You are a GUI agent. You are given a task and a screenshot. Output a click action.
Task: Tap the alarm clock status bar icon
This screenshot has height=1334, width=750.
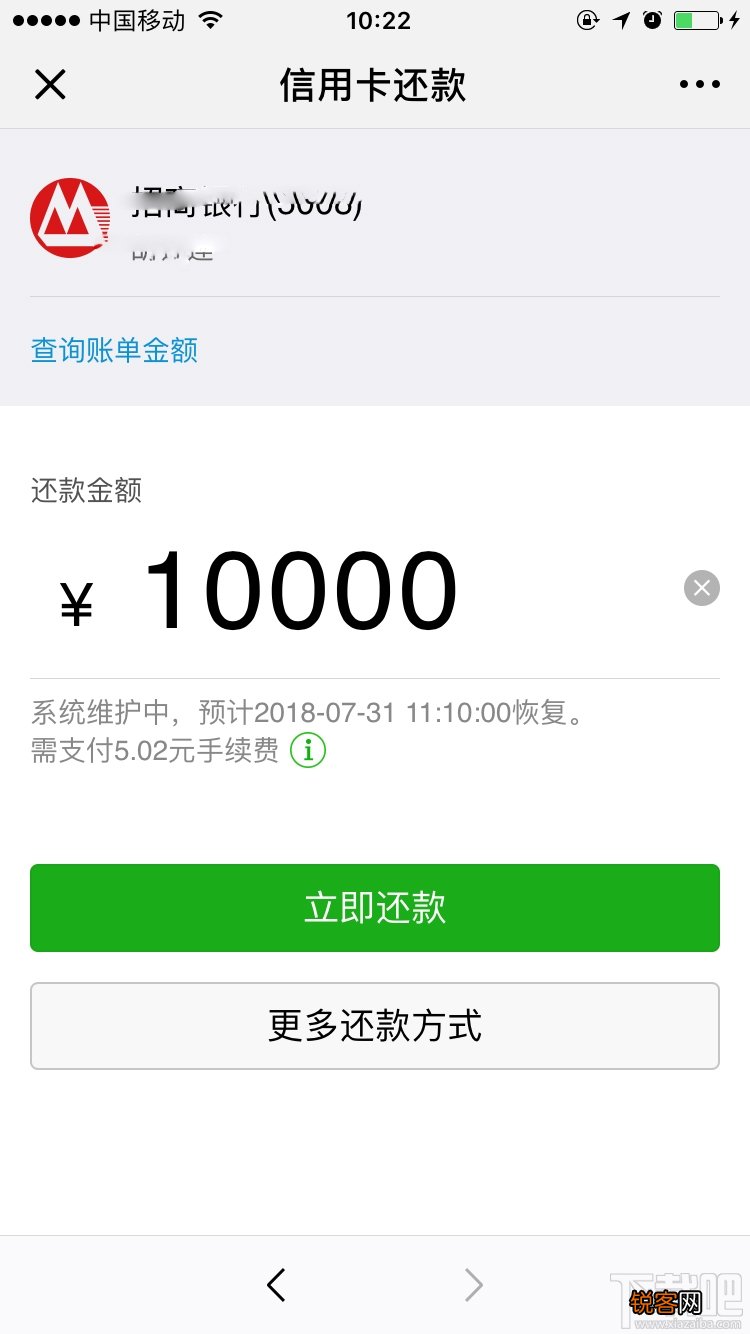pyautogui.click(x=652, y=19)
